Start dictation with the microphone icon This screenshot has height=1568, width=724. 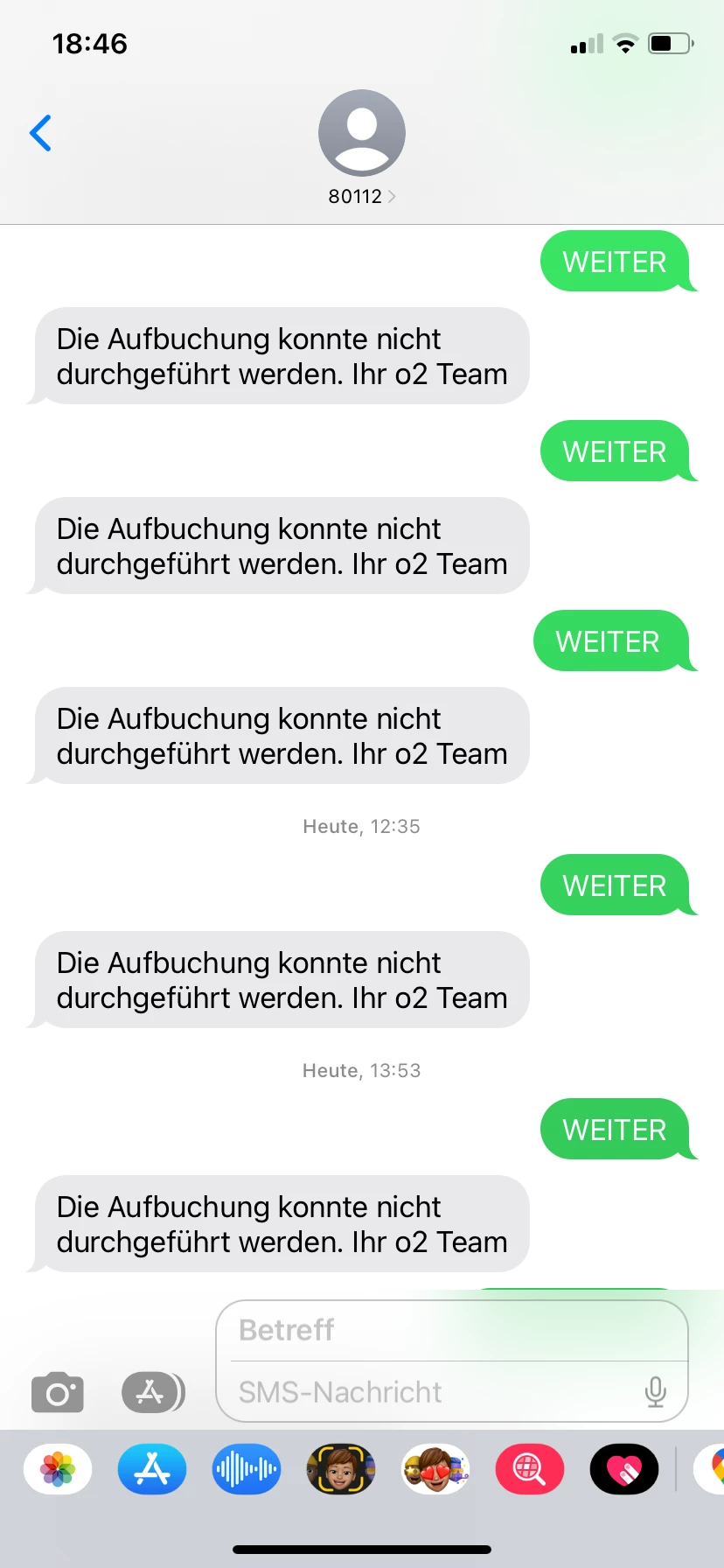655,1392
